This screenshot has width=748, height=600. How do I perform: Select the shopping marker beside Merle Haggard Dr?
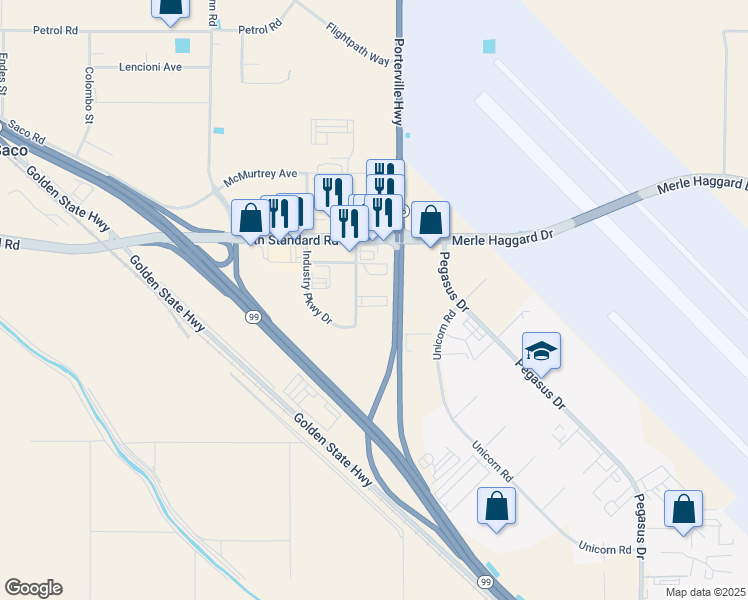[x=430, y=220]
